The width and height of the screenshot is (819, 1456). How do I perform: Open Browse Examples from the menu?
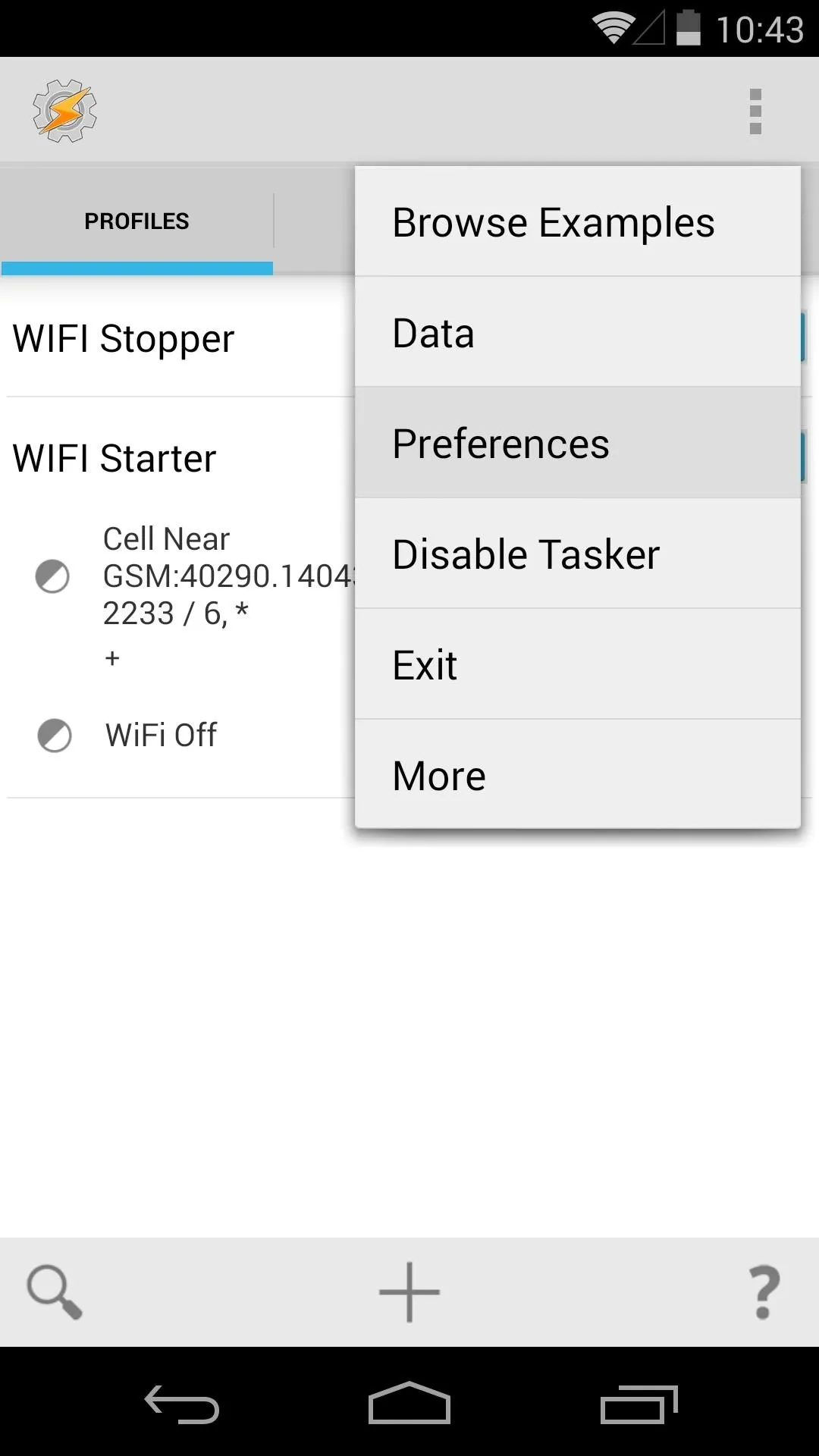[x=577, y=221]
